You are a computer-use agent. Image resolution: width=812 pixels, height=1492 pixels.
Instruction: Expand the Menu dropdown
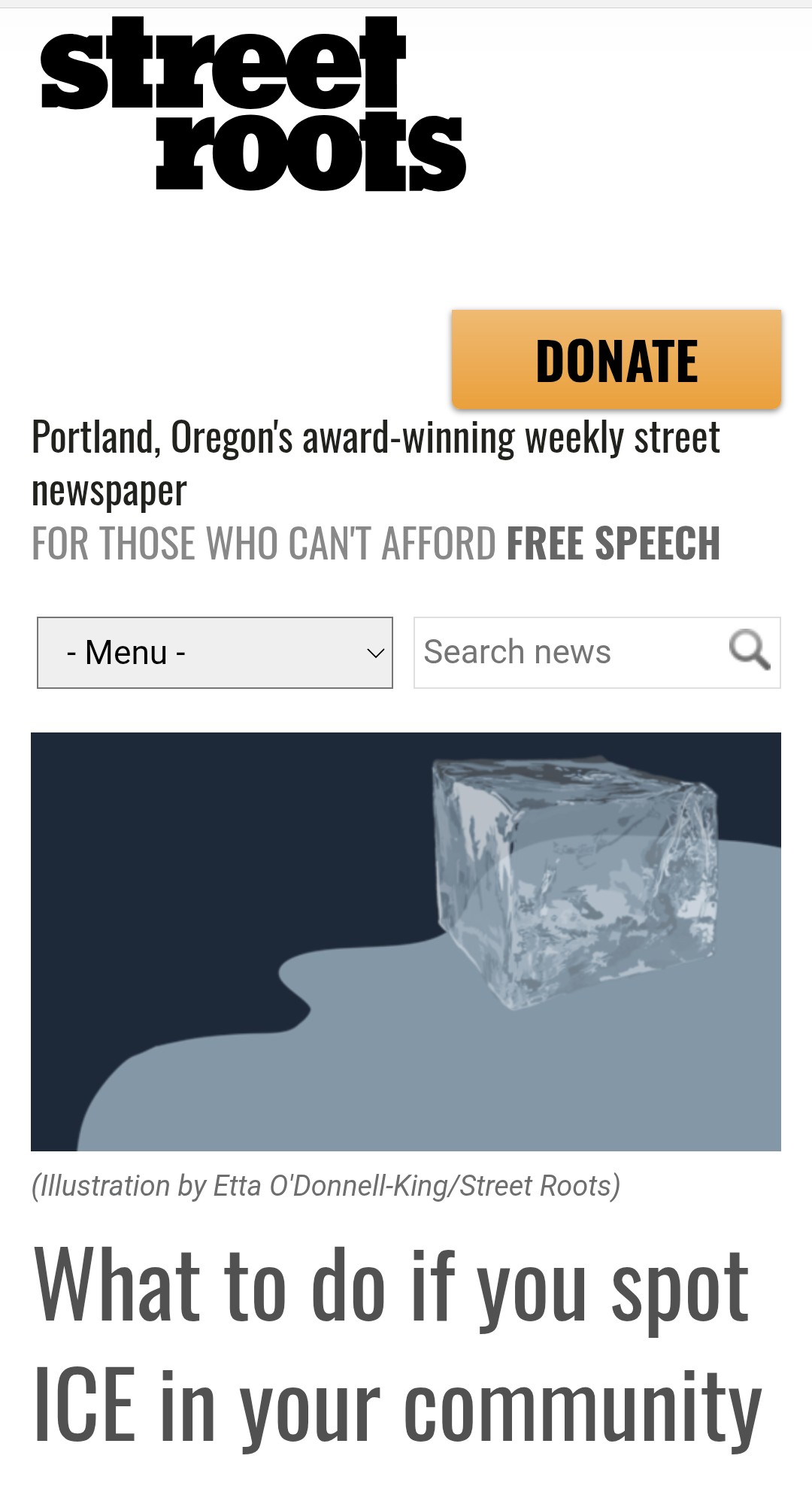[x=215, y=652]
